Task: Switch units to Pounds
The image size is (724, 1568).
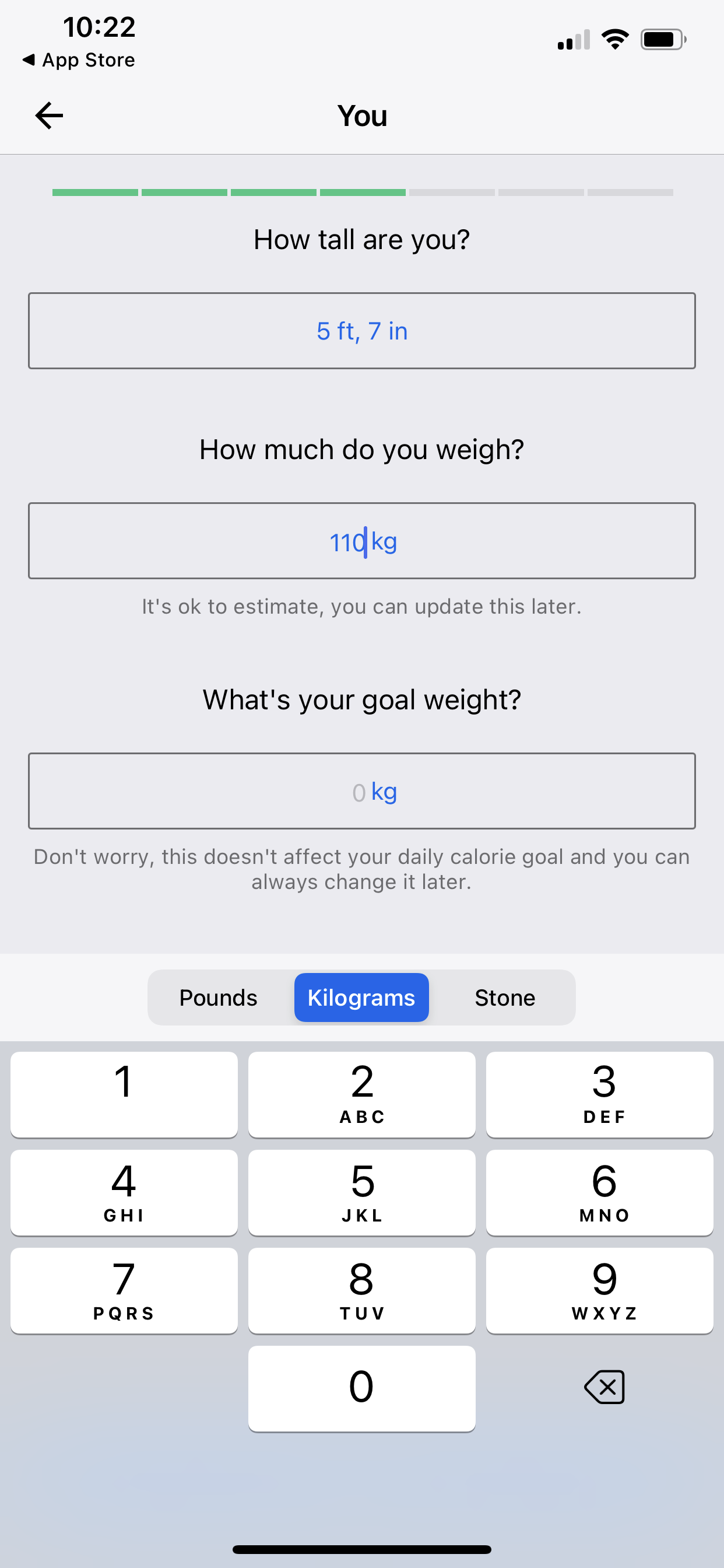Action: point(219,998)
